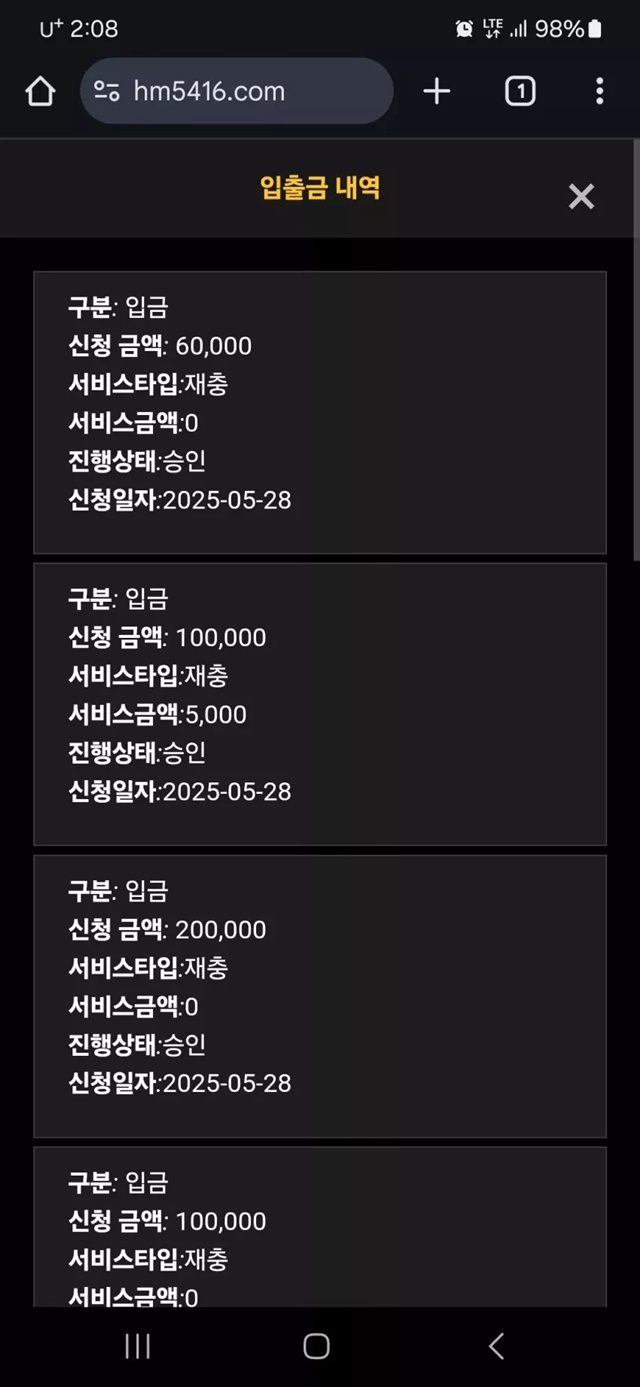Open the recent apps view
The height and width of the screenshot is (1387, 640).
point(138,1346)
